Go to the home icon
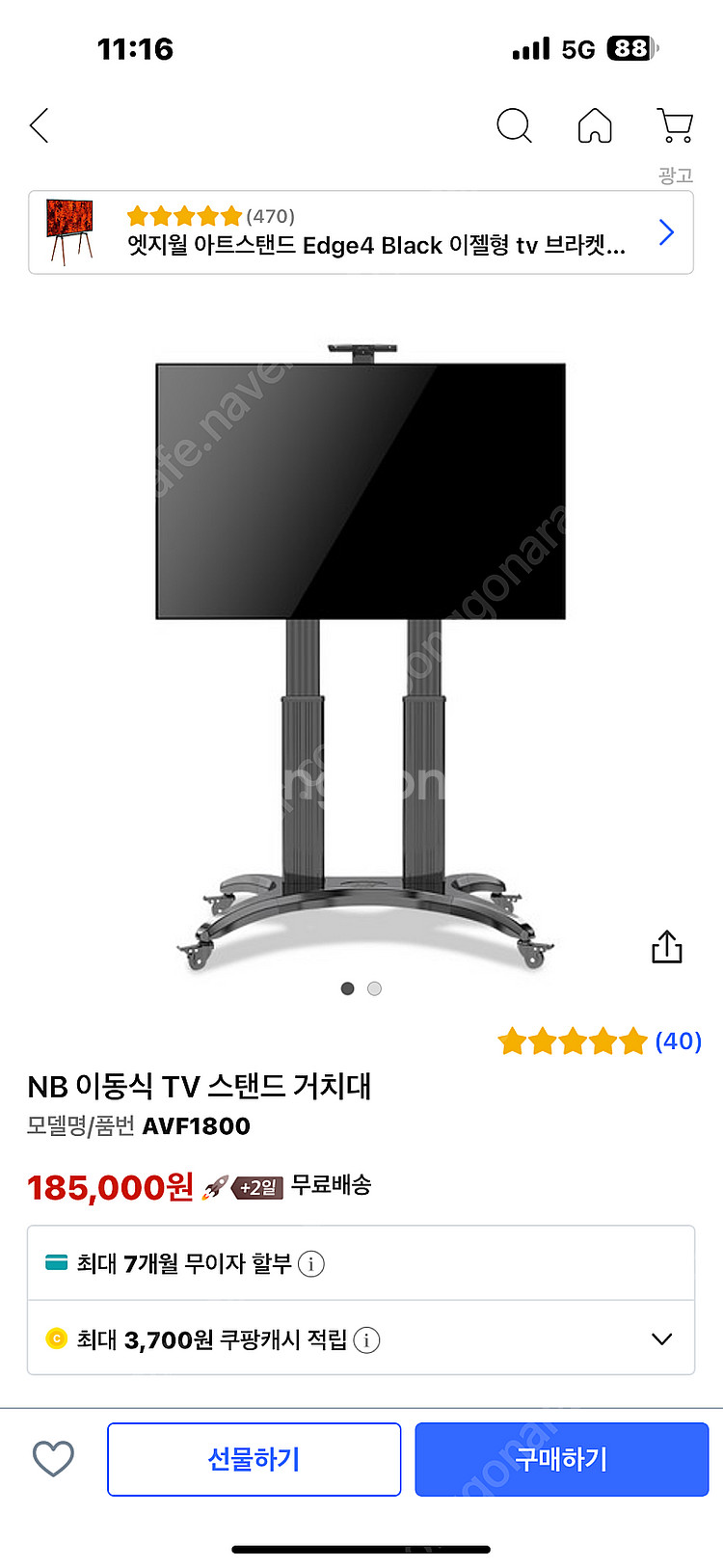Viewport: 723px width, 1568px height. [x=595, y=125]
